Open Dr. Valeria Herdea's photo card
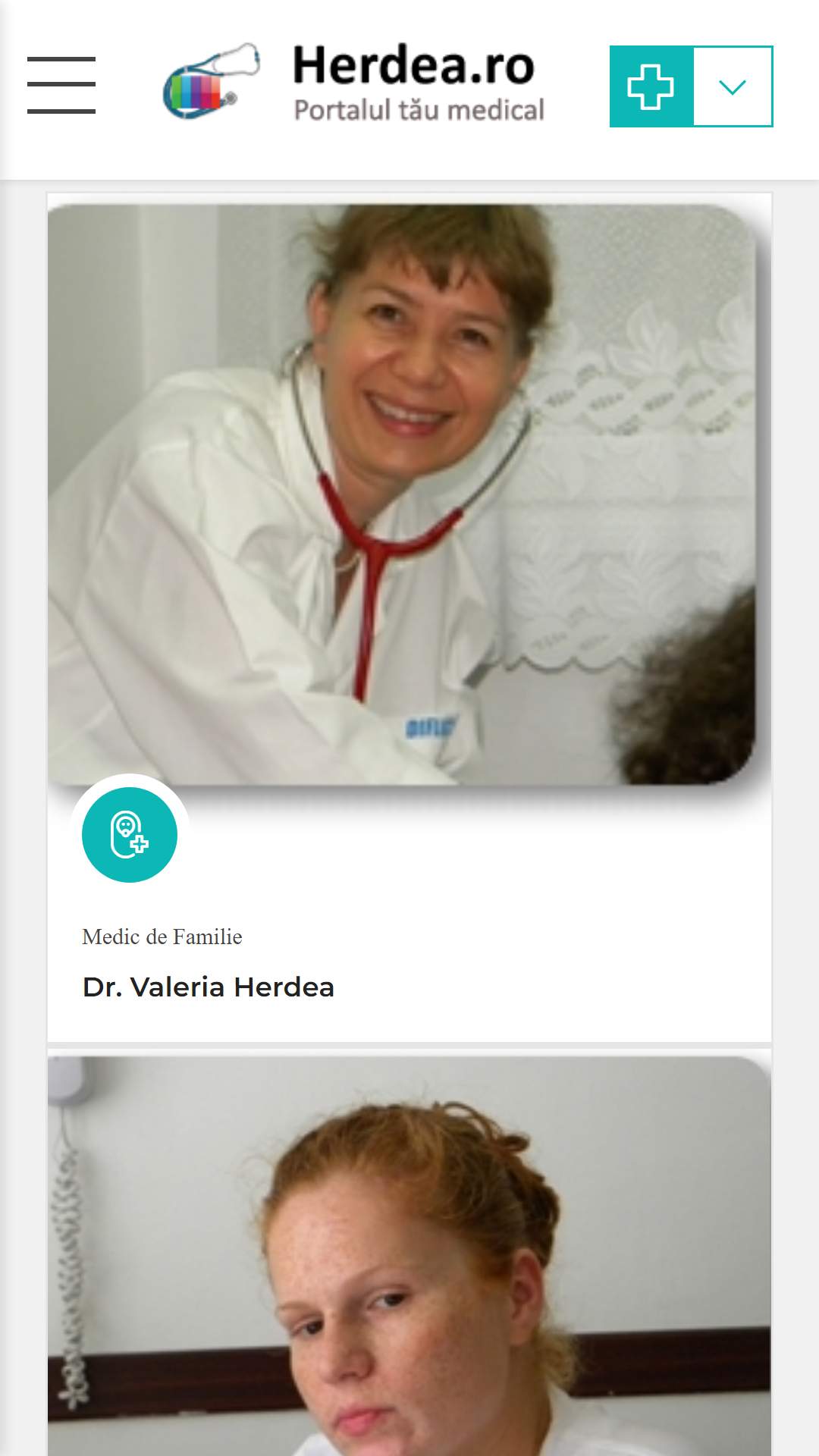This screenshot has width=819, height=1456. [x=402, y=493]
